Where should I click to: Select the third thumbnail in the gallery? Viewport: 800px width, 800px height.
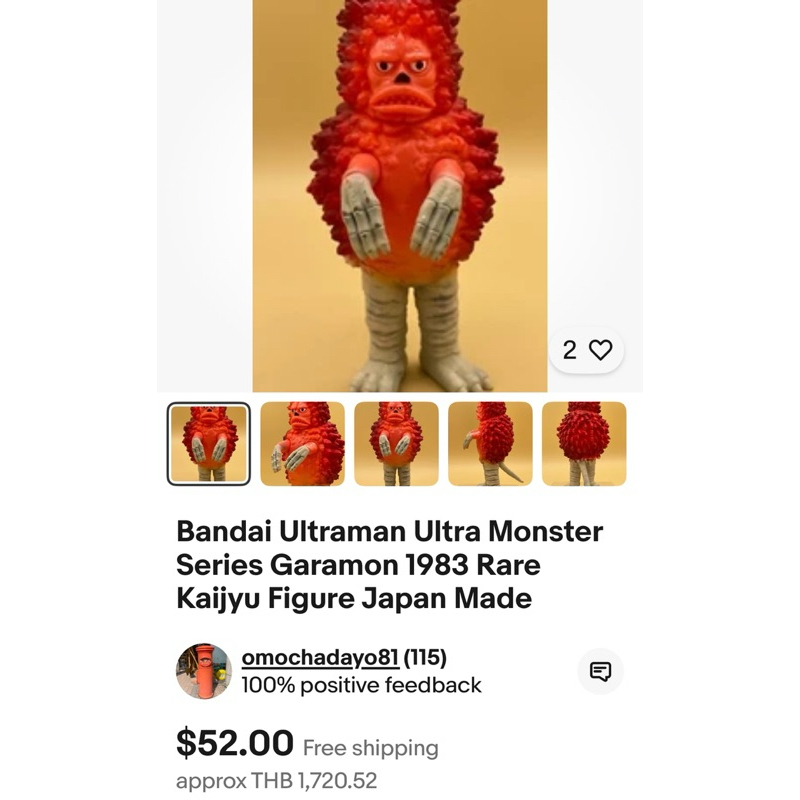396,443
